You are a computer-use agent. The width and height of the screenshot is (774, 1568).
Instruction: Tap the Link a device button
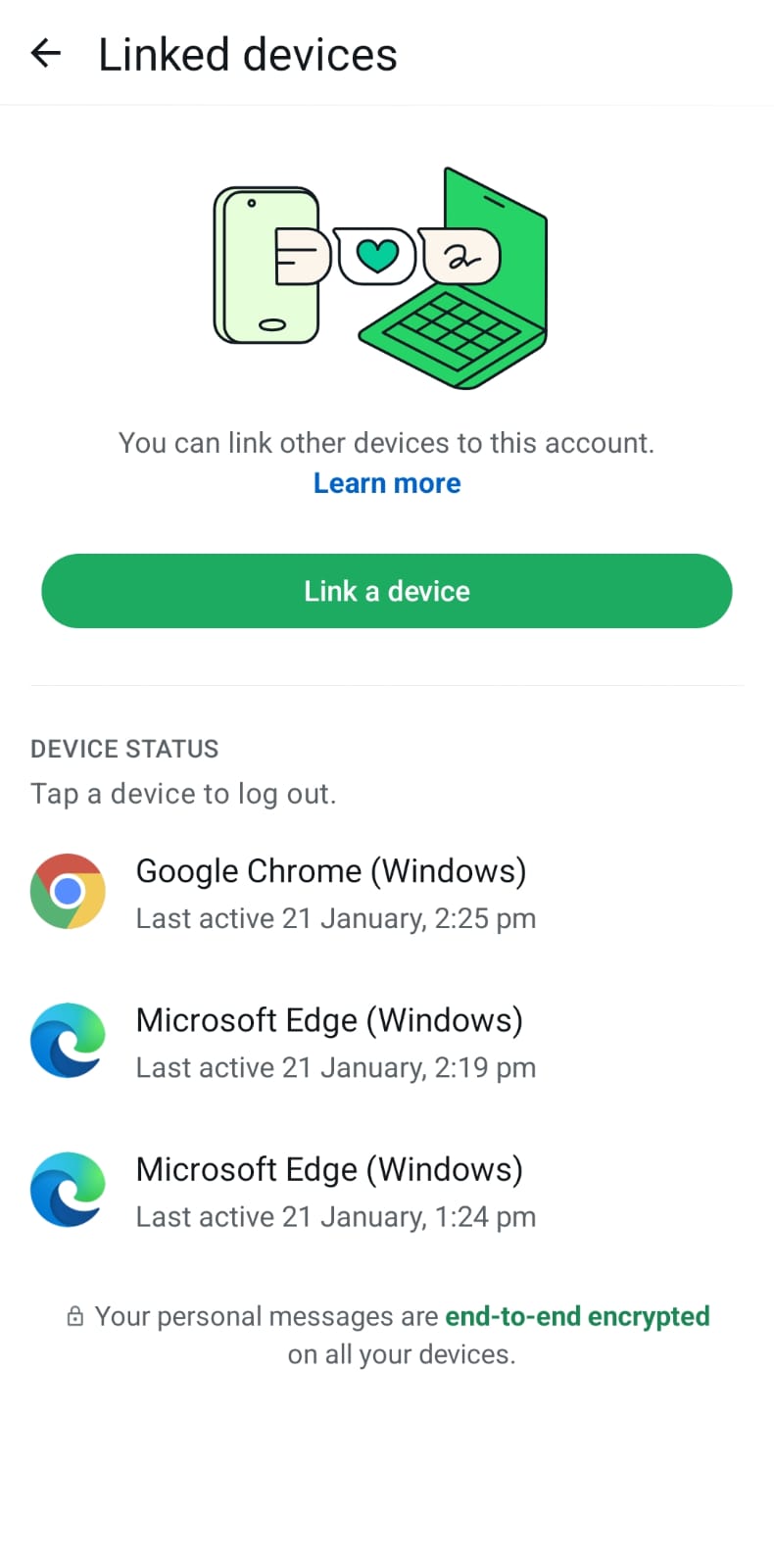[x=387, y=591]
